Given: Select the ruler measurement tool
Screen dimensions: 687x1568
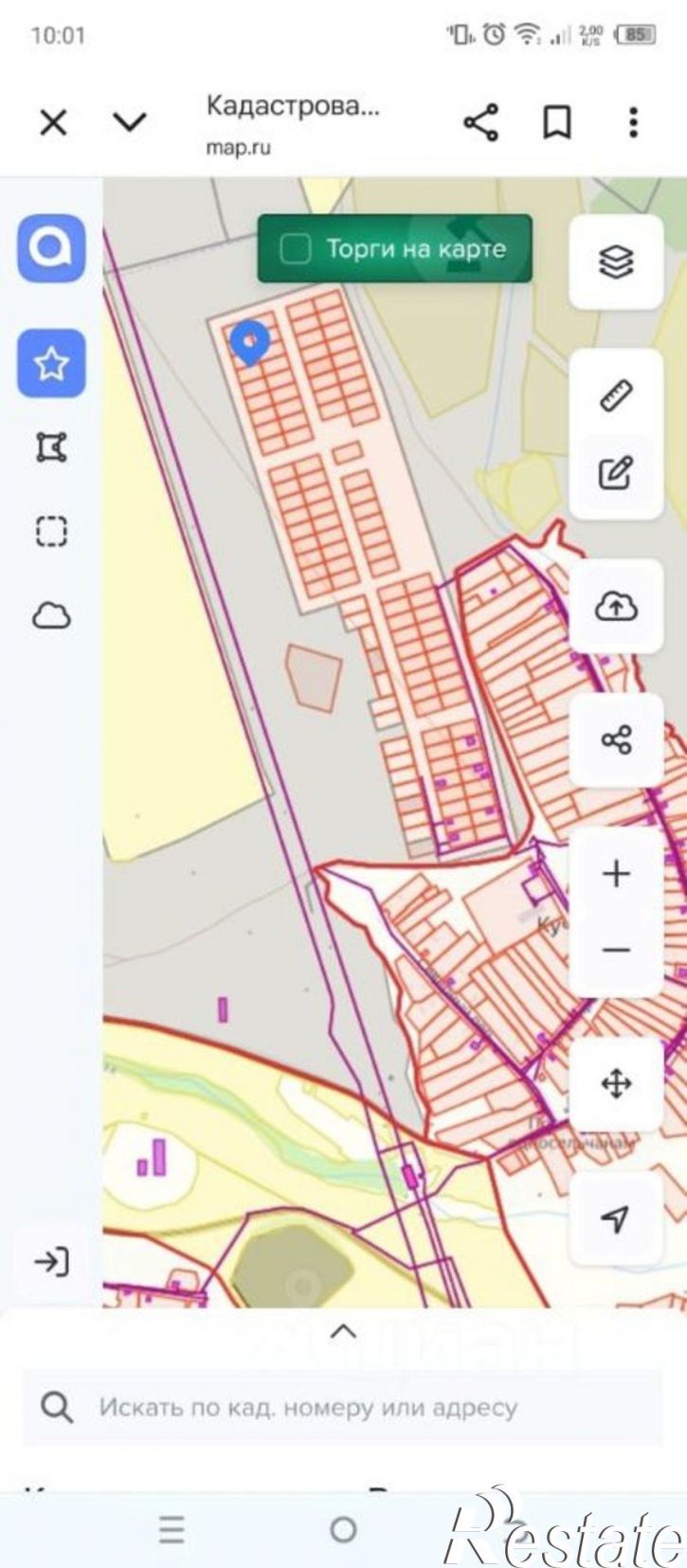Looking at the screenshot, I should (616, 394).
